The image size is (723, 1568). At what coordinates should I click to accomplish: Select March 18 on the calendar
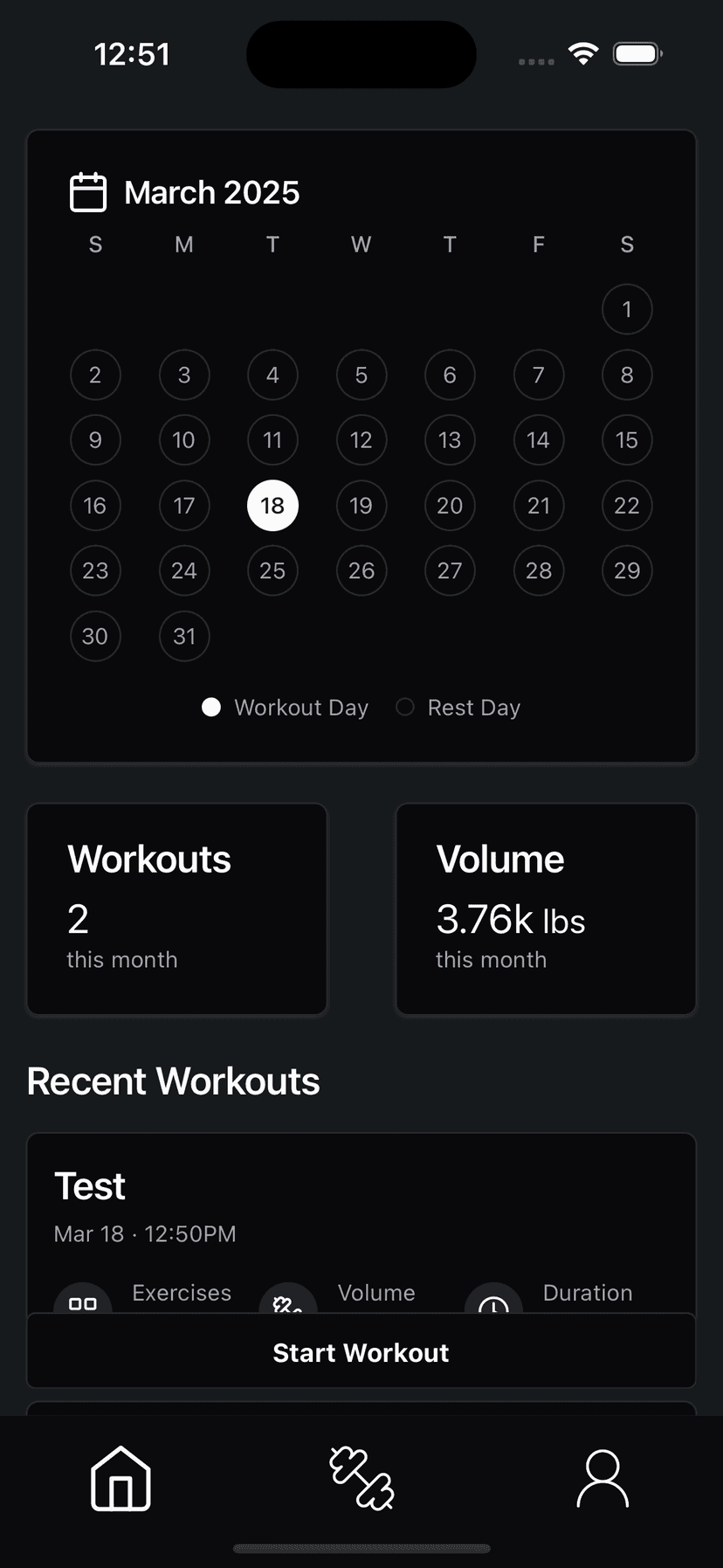pos(272,506)
